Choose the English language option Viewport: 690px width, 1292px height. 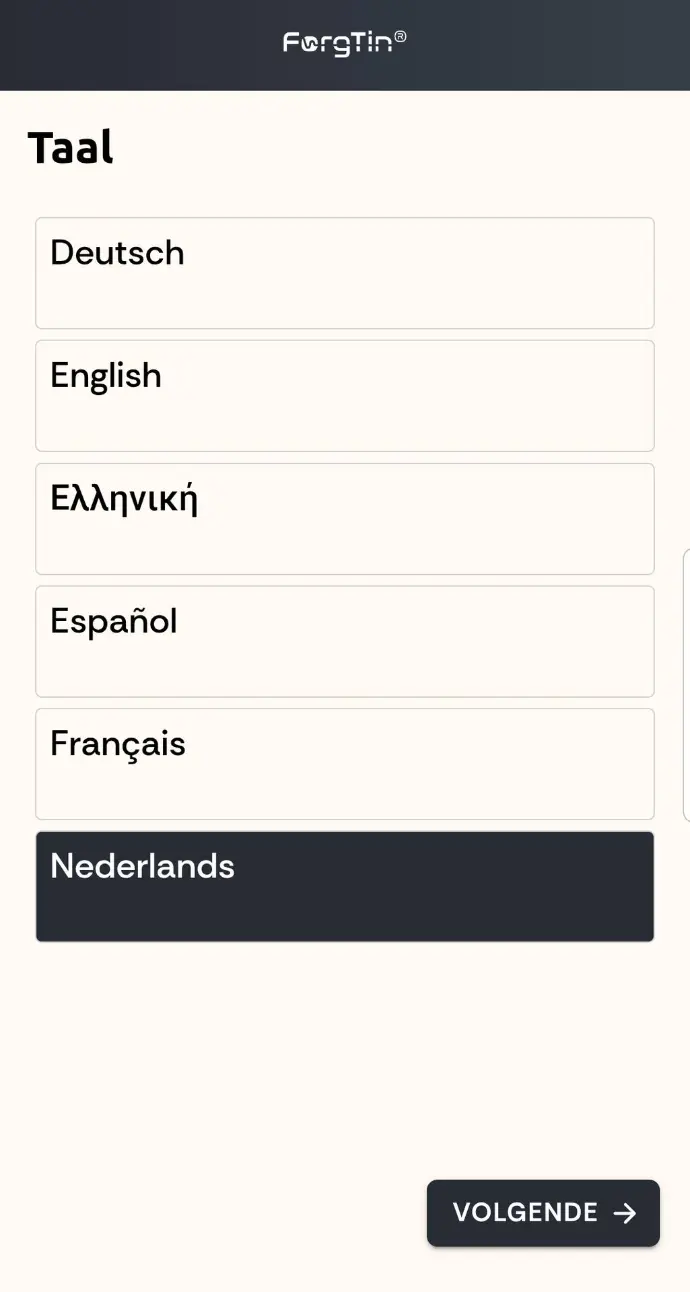[x=345, y=396]
